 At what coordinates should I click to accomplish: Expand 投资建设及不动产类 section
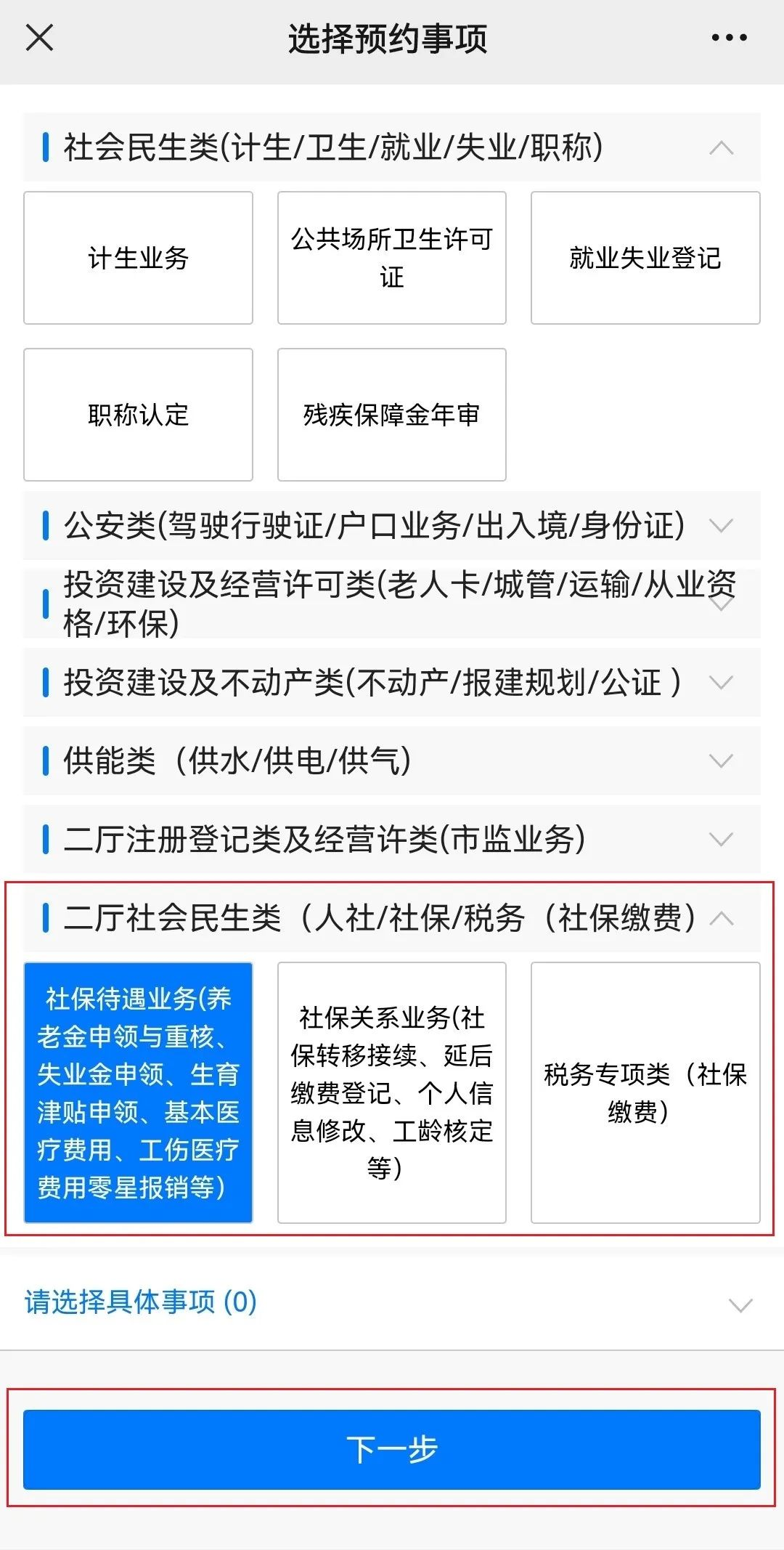coord(721,682)
